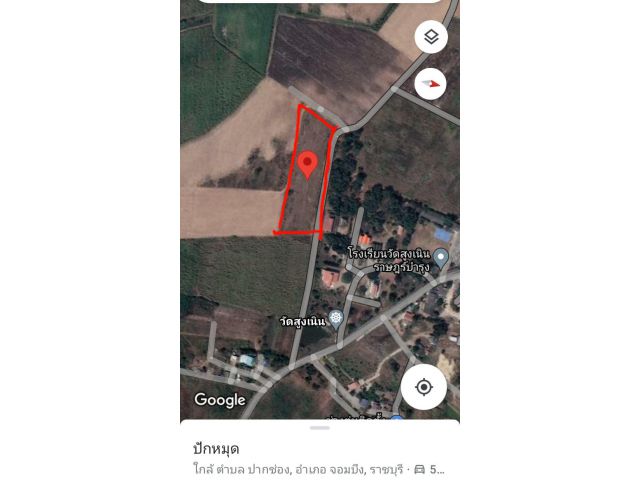
Task: Center the map on my location
Action: (x=424, y=387)
